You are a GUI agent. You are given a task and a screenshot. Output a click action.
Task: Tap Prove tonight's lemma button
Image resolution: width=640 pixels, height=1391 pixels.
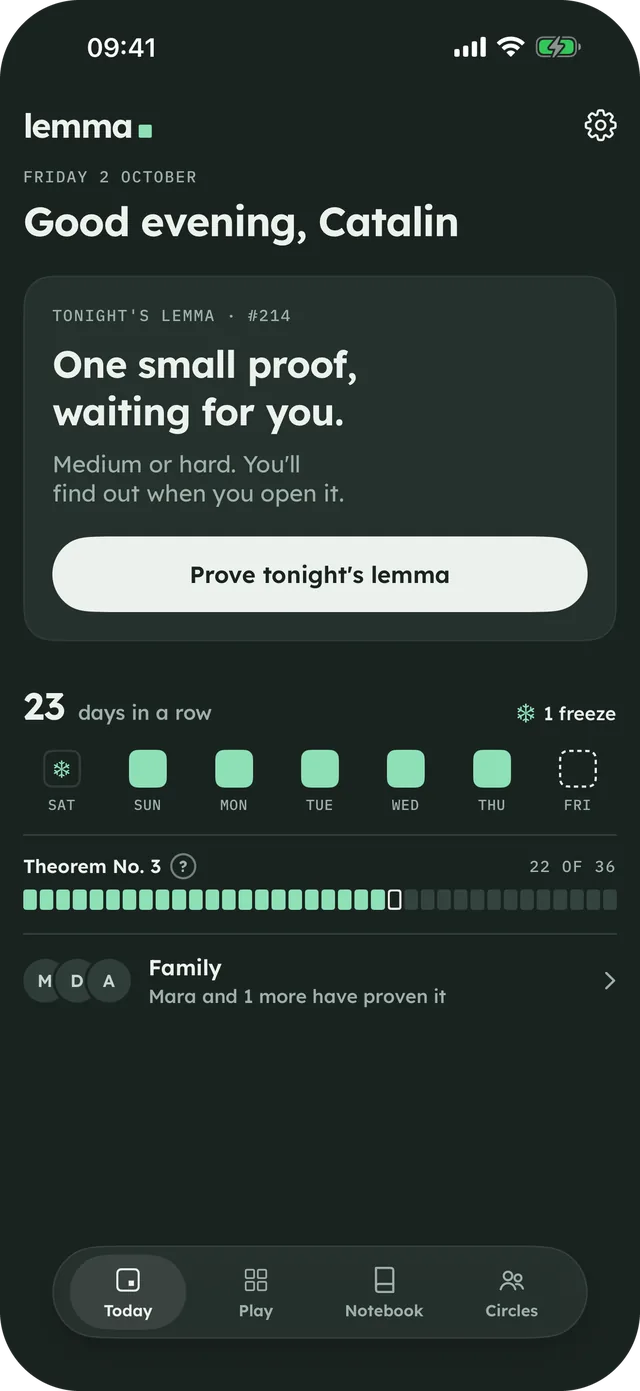point(320,574)
